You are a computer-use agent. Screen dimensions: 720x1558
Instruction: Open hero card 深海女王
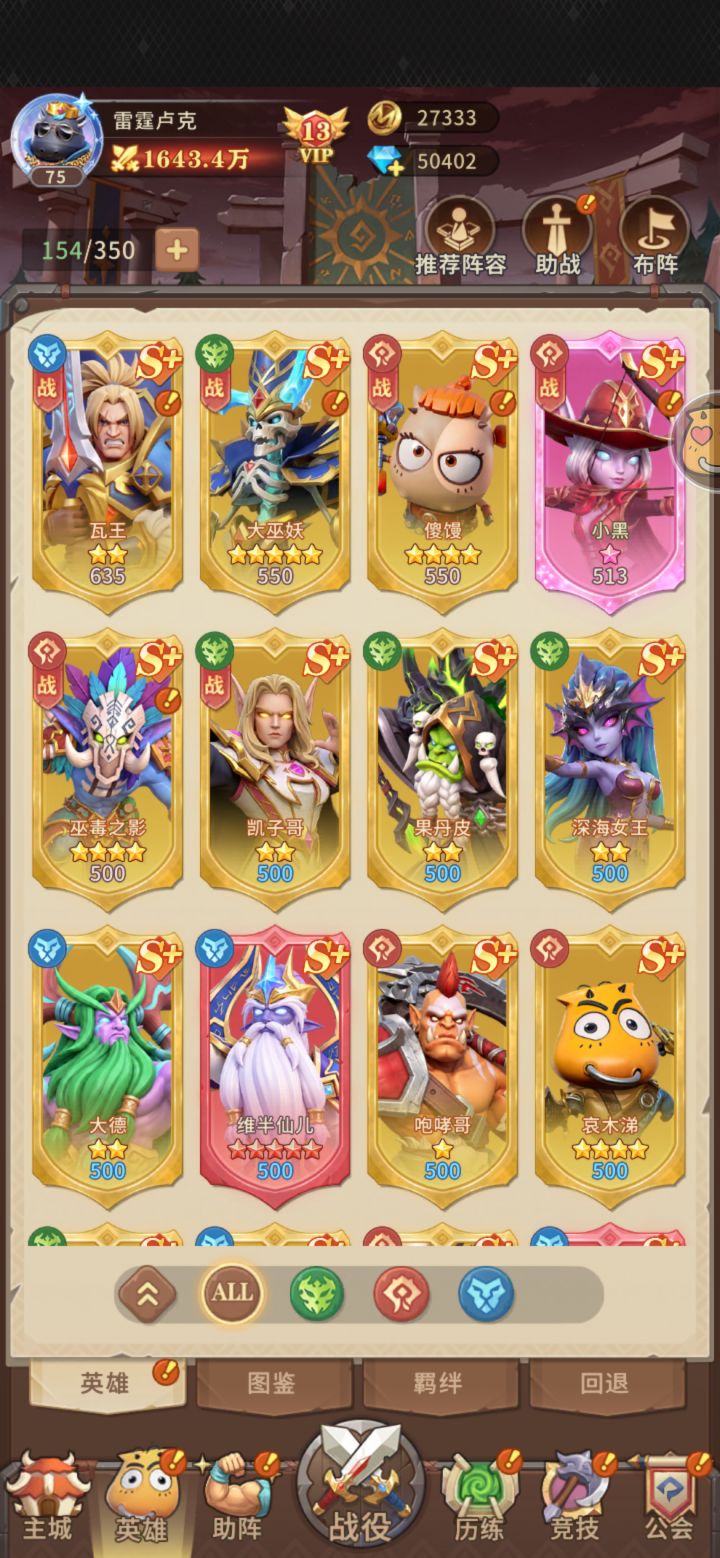pos(610,762)
